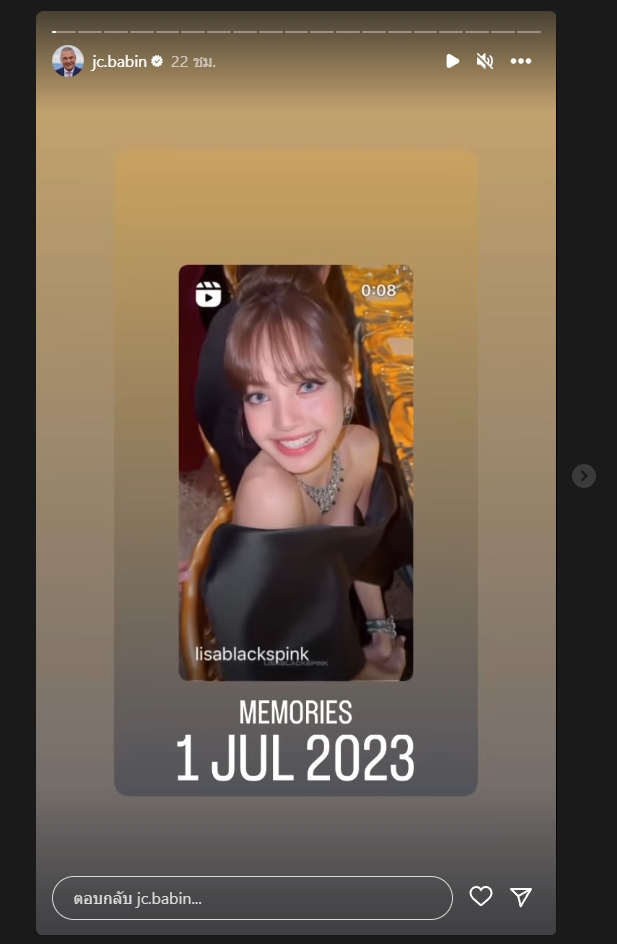Image resolution: width=617 pixels, height=944 pixels.
Task: Share the story via paper plane
Action: [521, 897]
